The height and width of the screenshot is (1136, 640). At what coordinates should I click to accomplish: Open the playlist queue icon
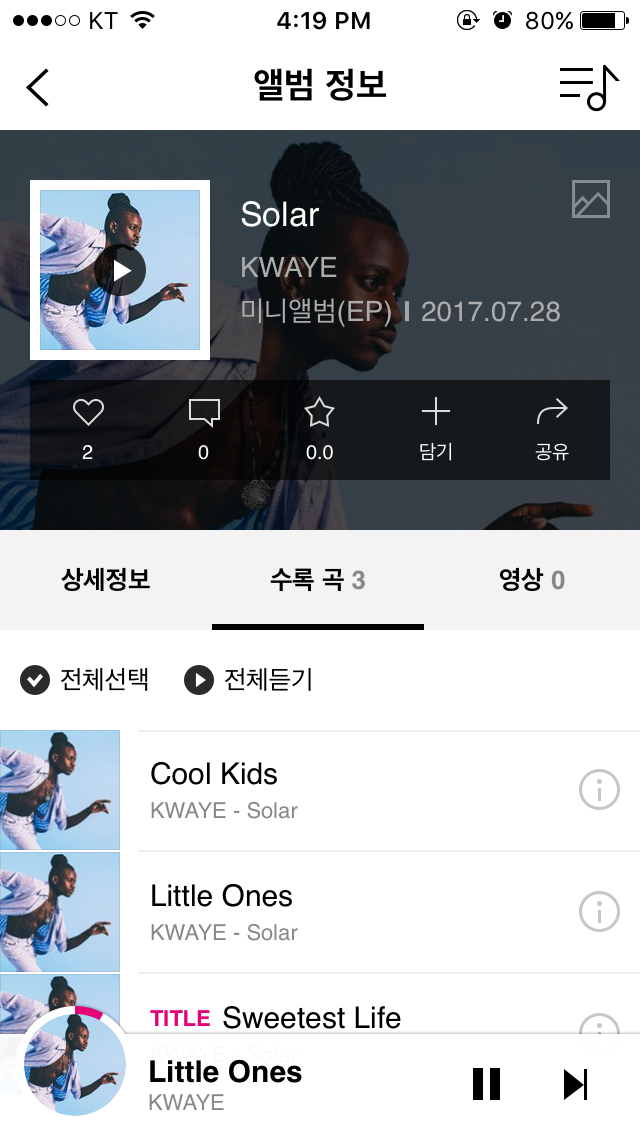pyautogui.click(x=589, y=87)
